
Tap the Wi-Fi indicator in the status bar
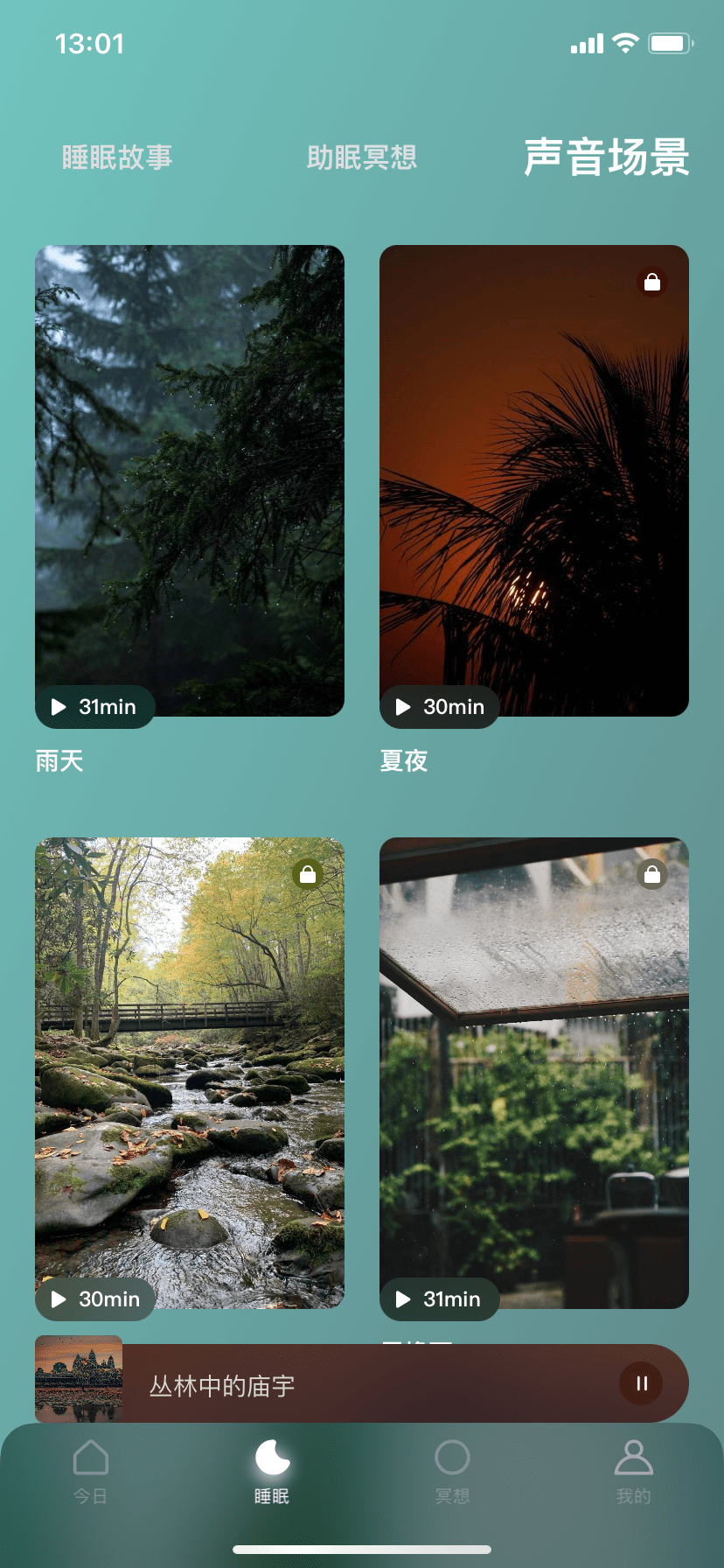[623, 42]
